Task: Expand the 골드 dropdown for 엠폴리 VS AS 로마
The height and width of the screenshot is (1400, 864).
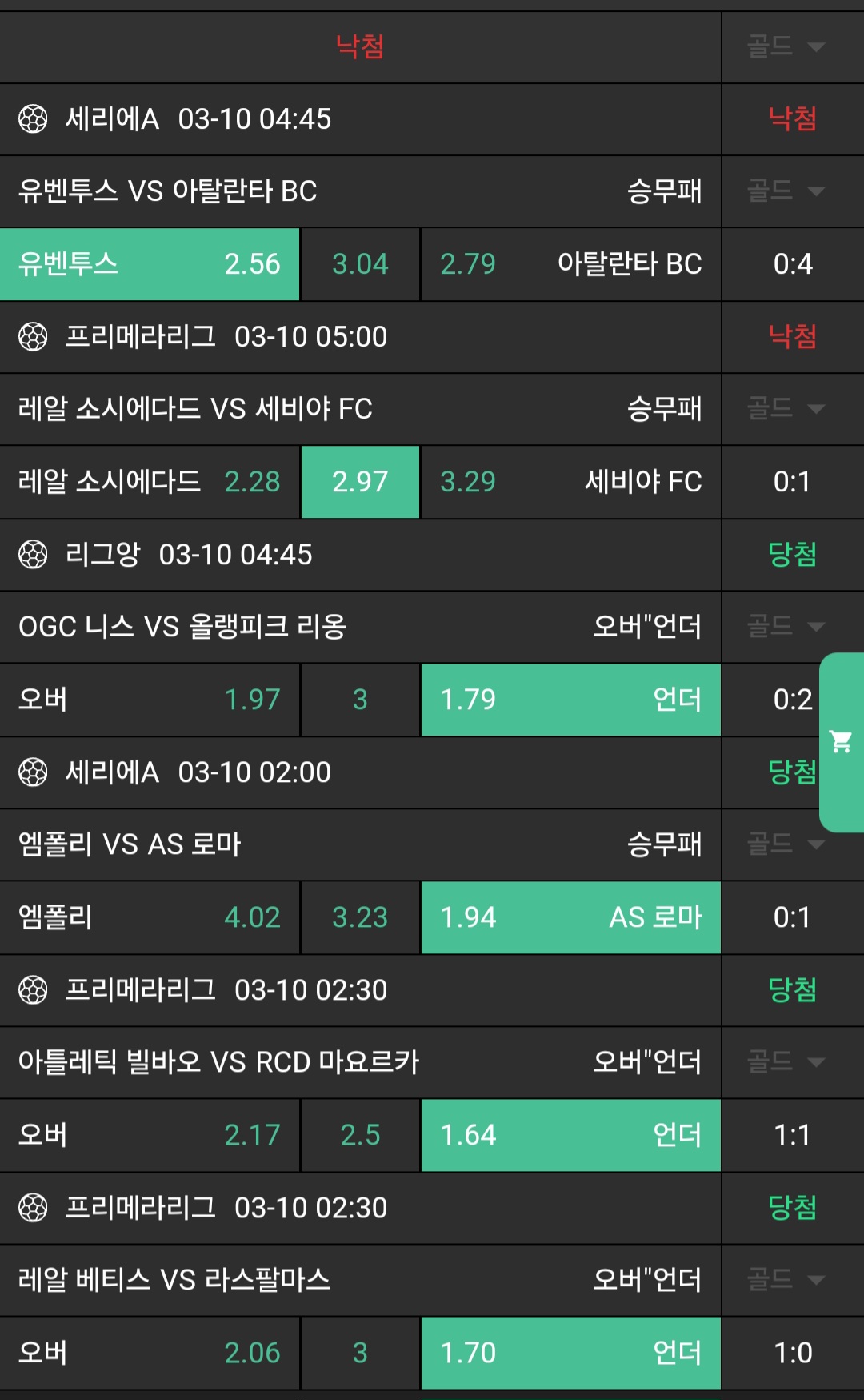Action: coord(786,844)
